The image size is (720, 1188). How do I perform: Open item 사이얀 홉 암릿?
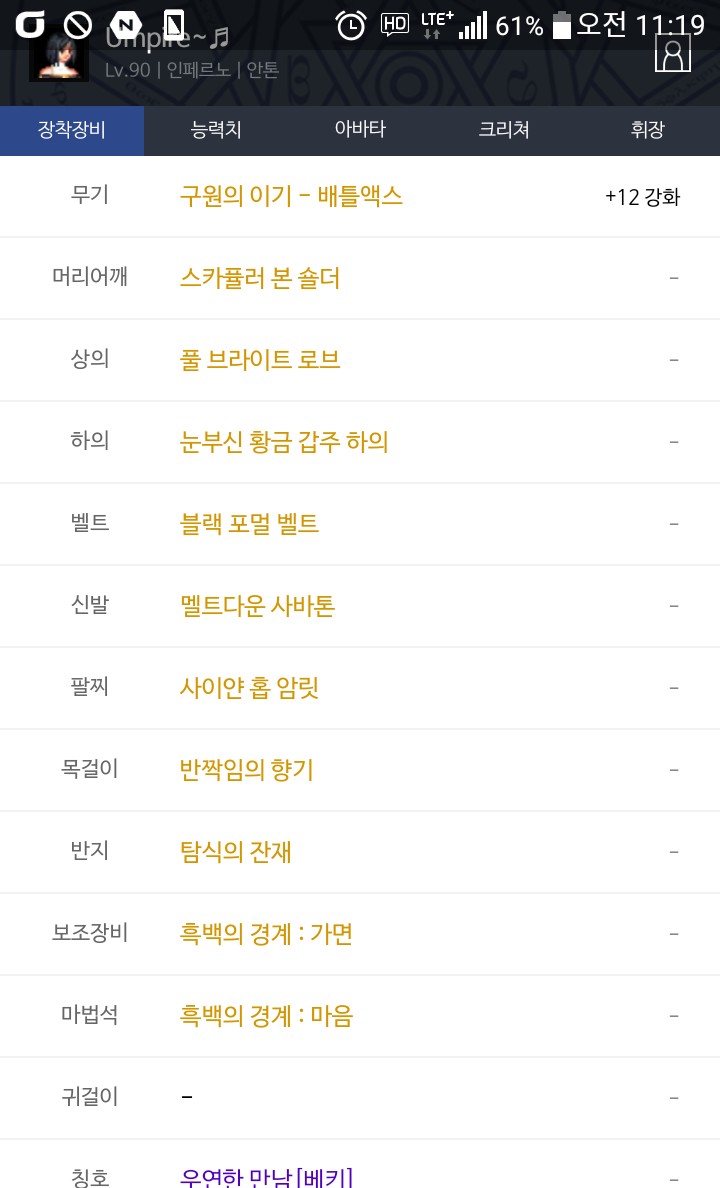(249, 688)
